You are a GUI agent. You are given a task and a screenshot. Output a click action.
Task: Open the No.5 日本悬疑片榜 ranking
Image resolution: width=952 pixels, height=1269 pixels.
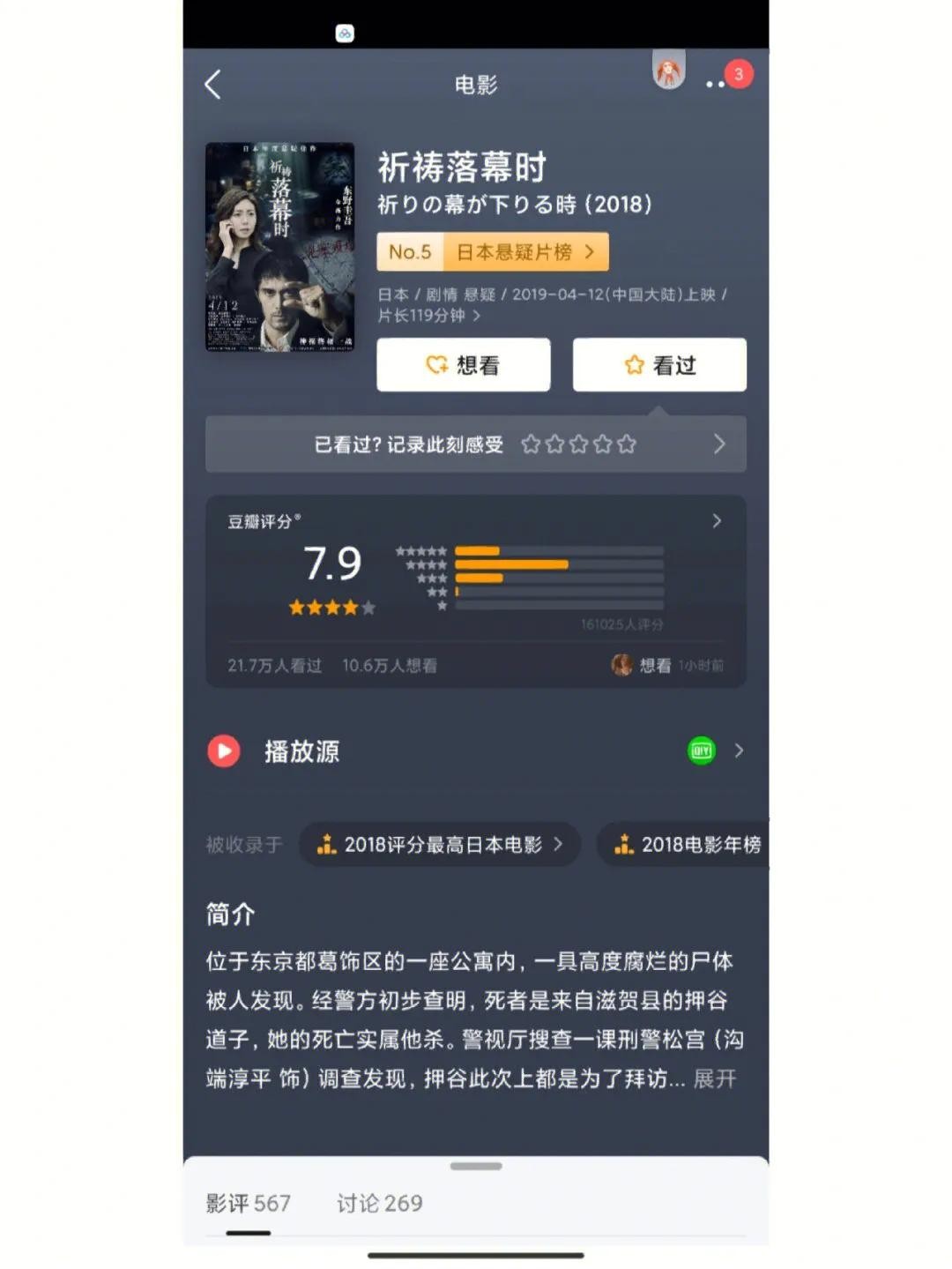tap(492, 252)
